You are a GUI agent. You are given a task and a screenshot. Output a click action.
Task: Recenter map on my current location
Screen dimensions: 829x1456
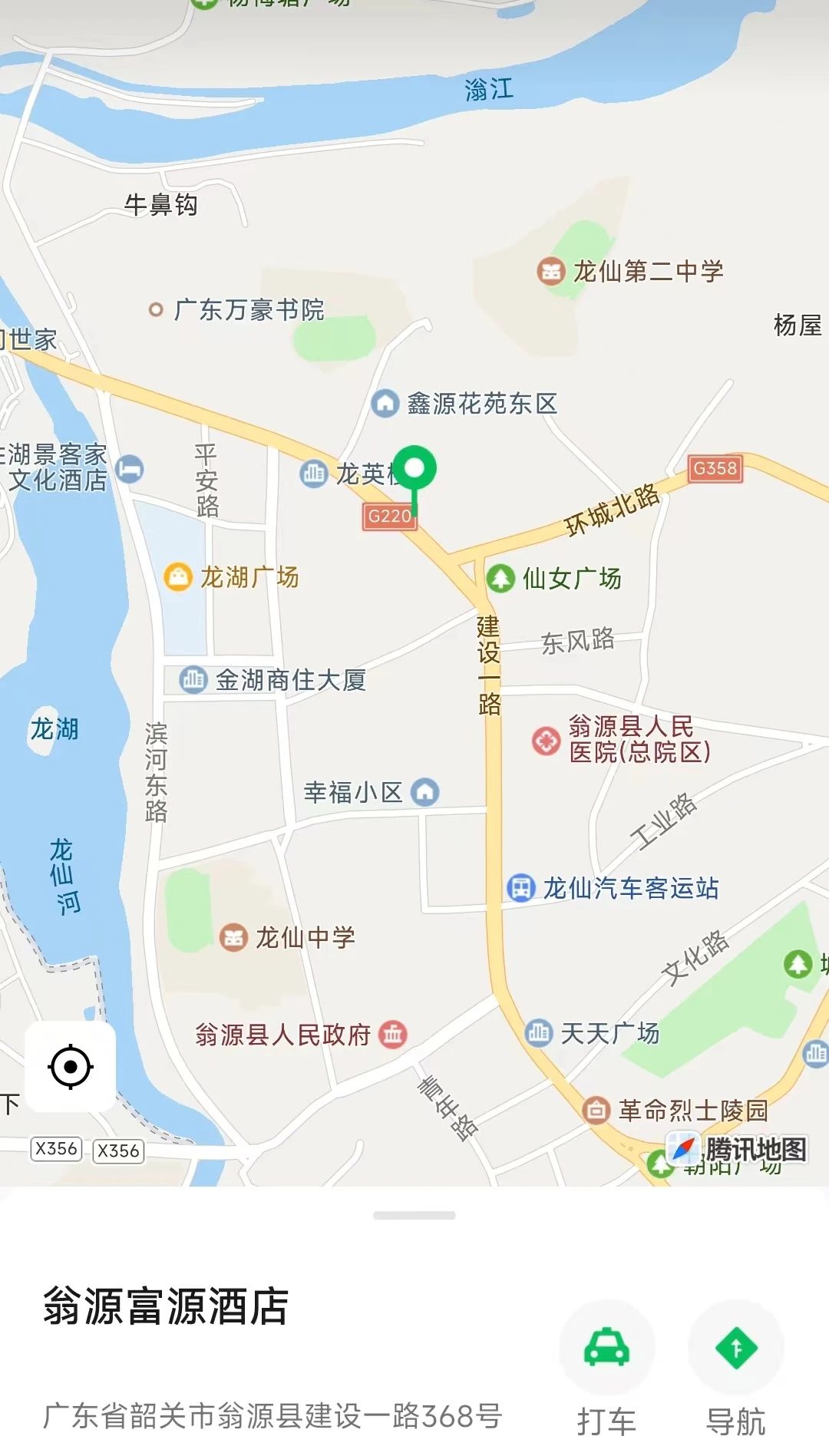[x=71, y=1067]
